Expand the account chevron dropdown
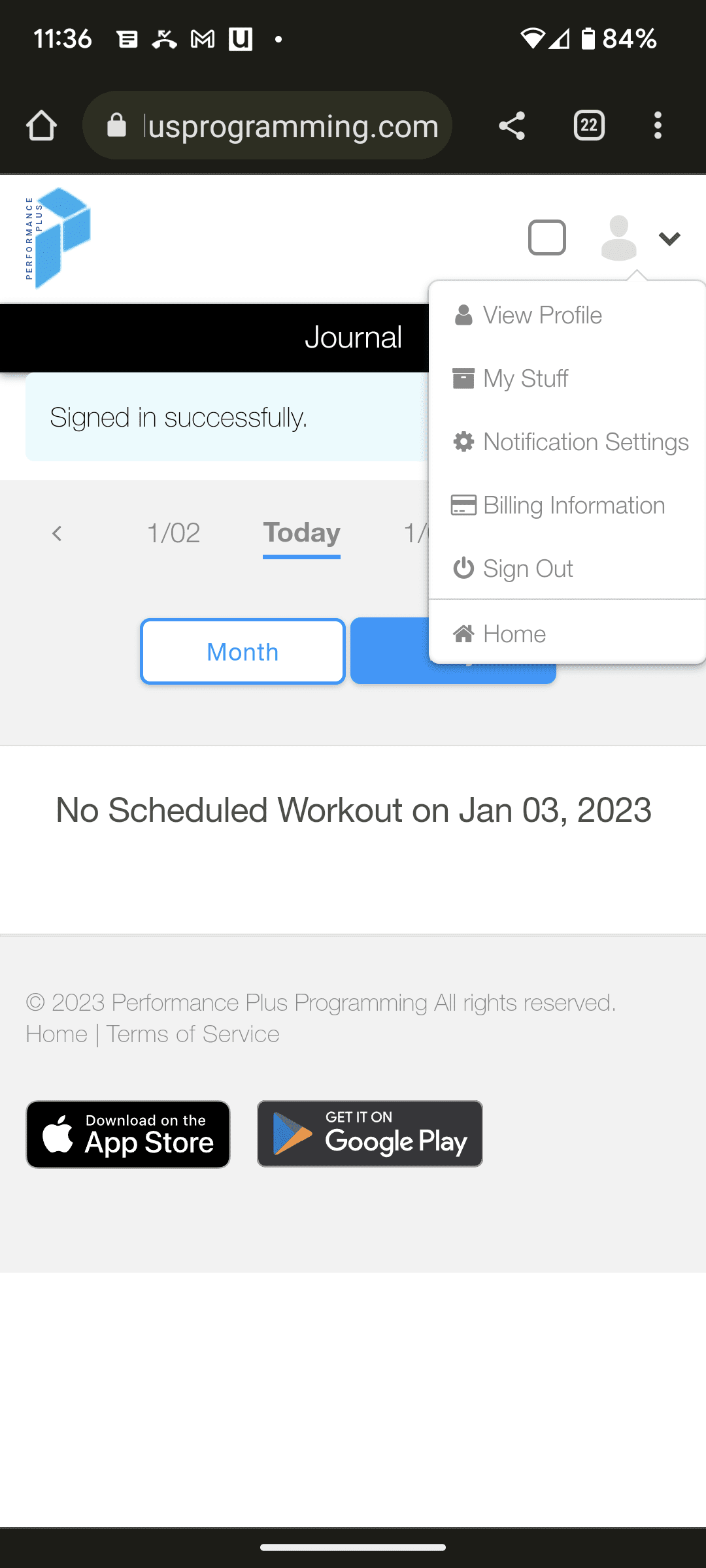Viewport: 706px width, 1568px height. tap(669, 240)
